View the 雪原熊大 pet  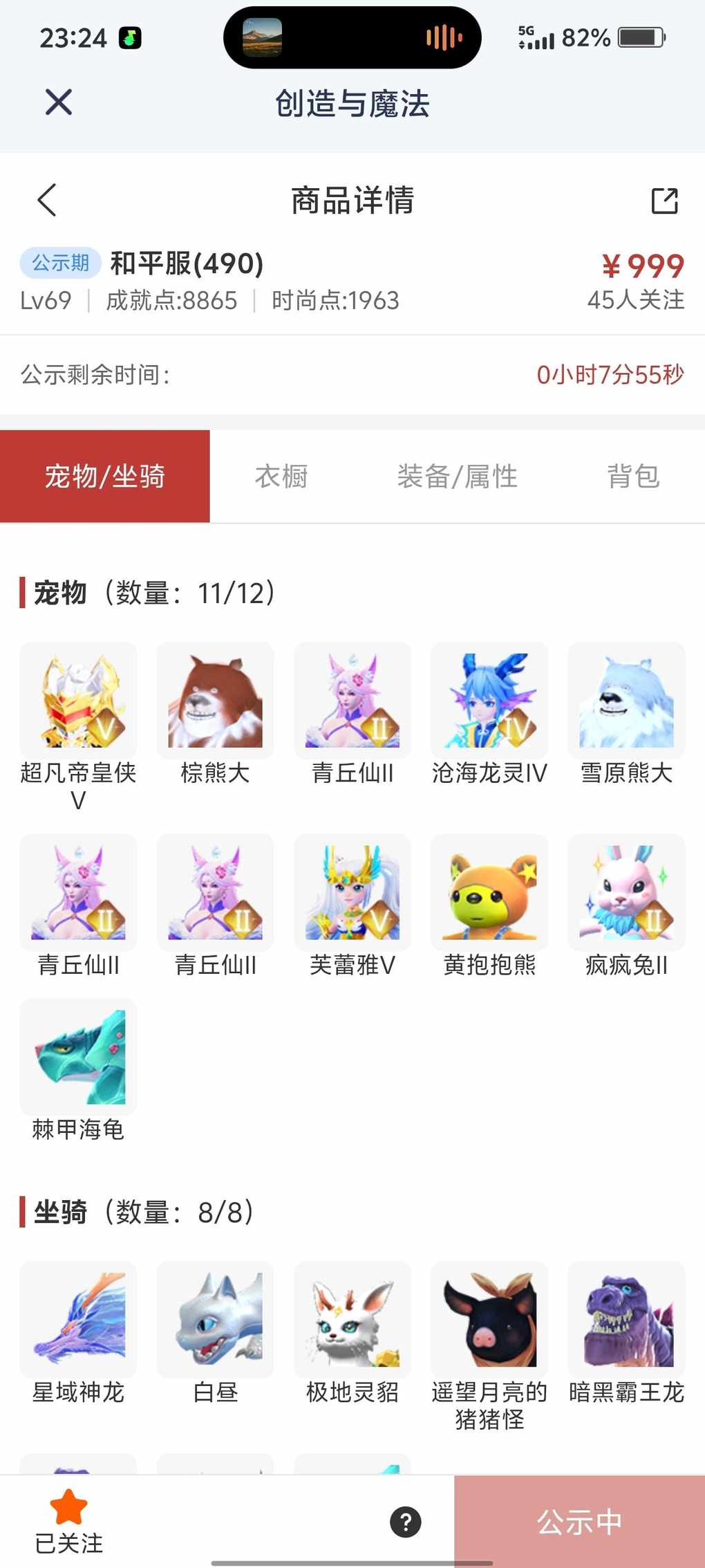pyautogui.click(x=626, y=701)
